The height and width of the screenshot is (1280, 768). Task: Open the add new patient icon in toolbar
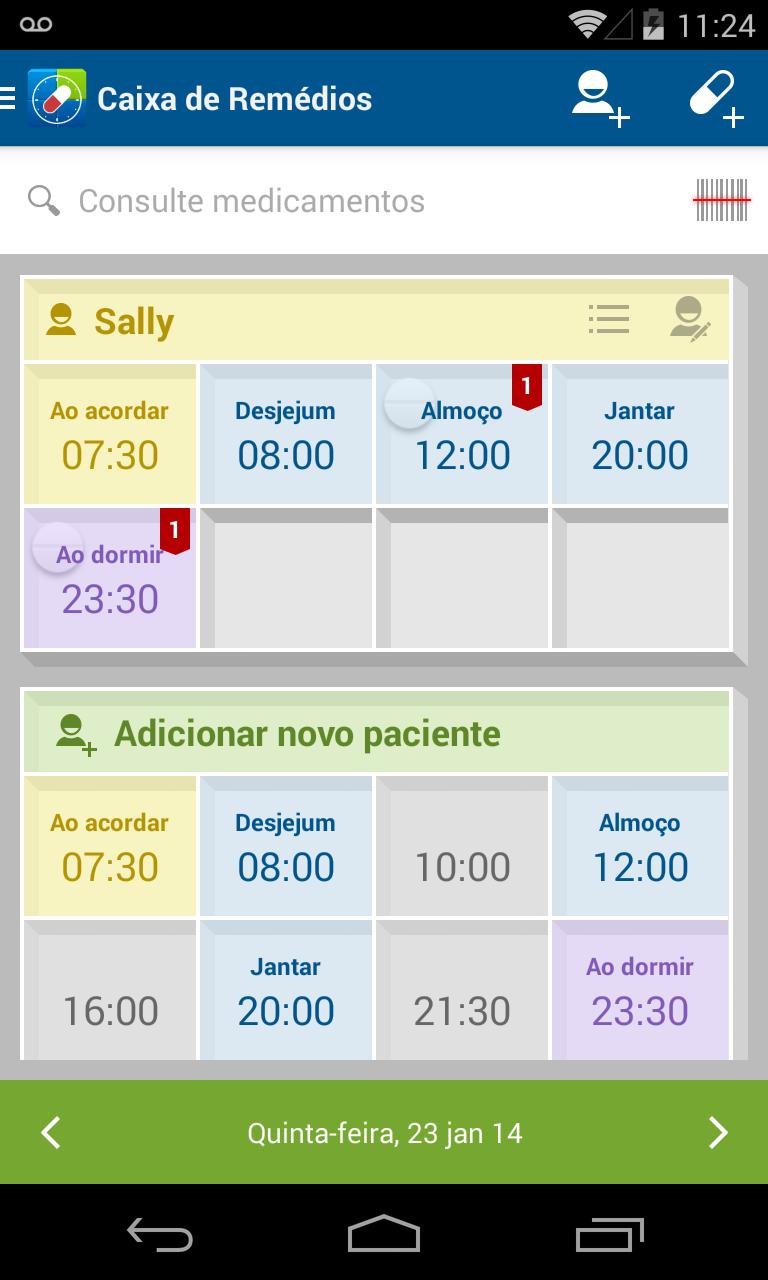(597, 98)
